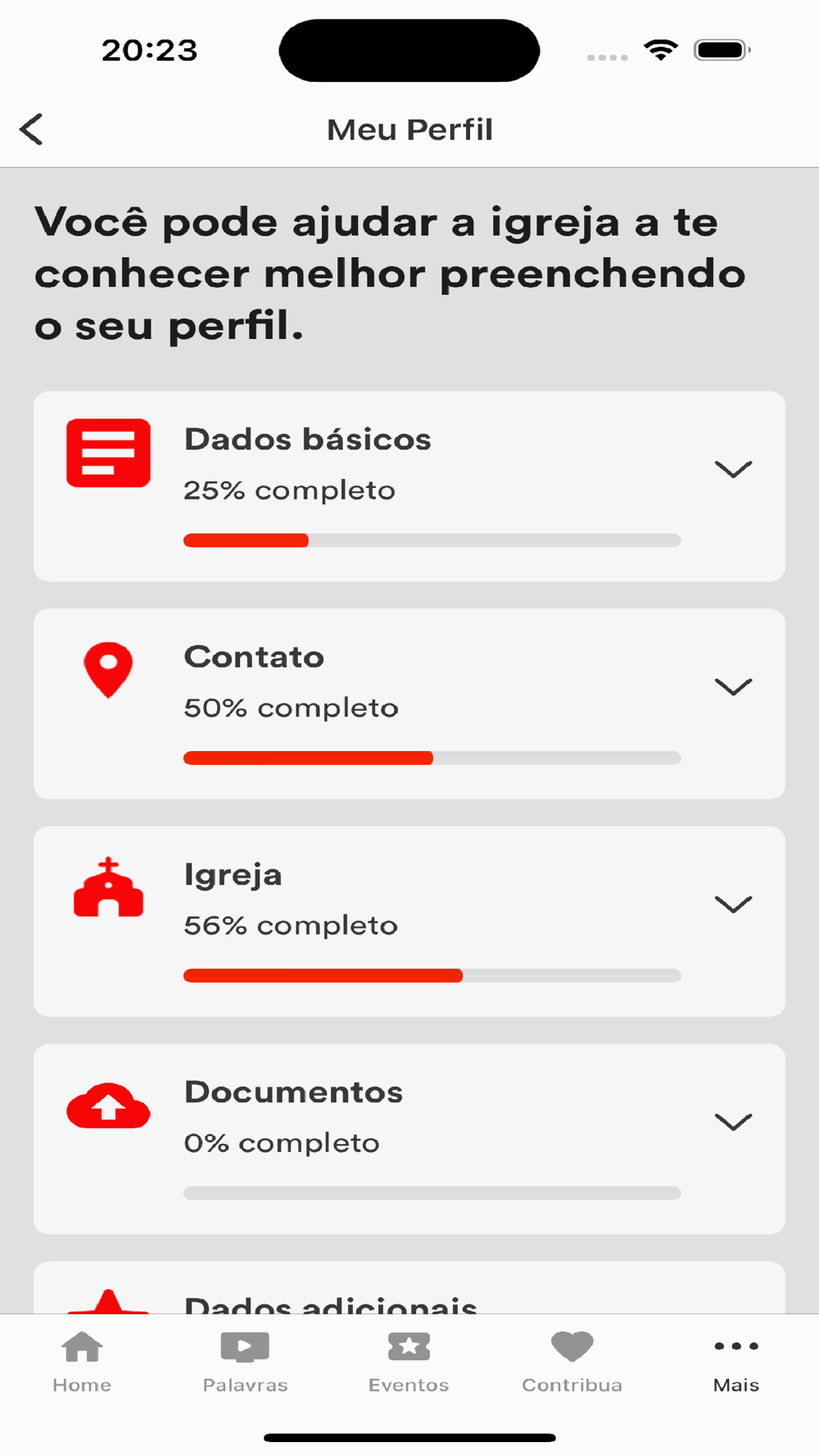The width and height of the screenshot is (819, 1456).
Task: Open the Contribua tab
Action: coord(572,1363)
